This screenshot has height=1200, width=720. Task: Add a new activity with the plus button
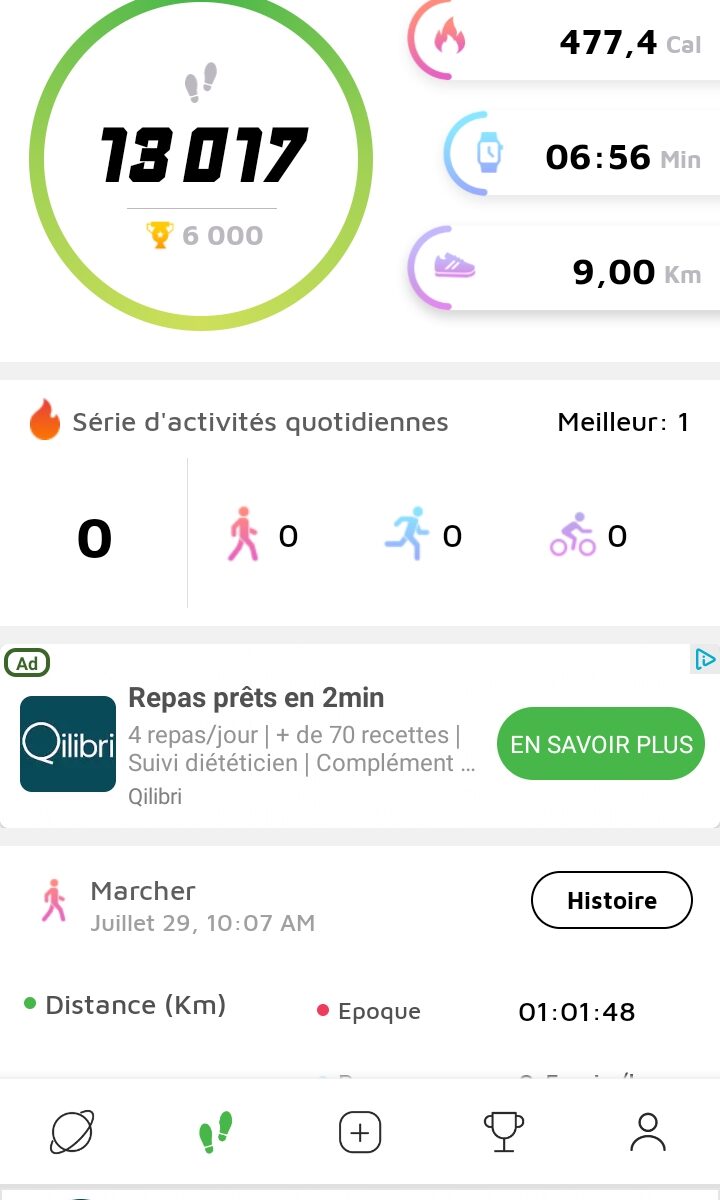click(x=360, y=1132)
